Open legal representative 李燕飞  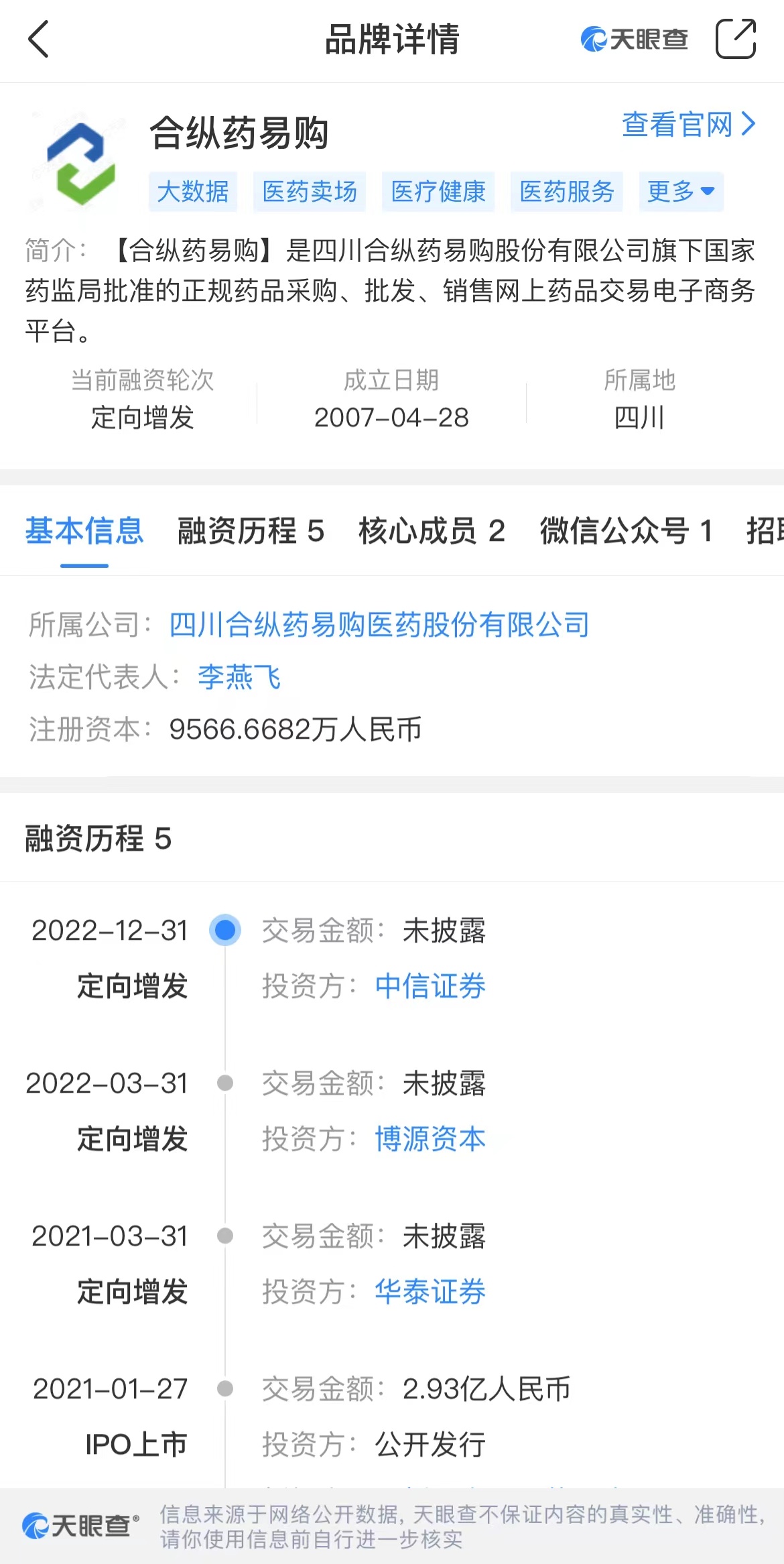239,677
